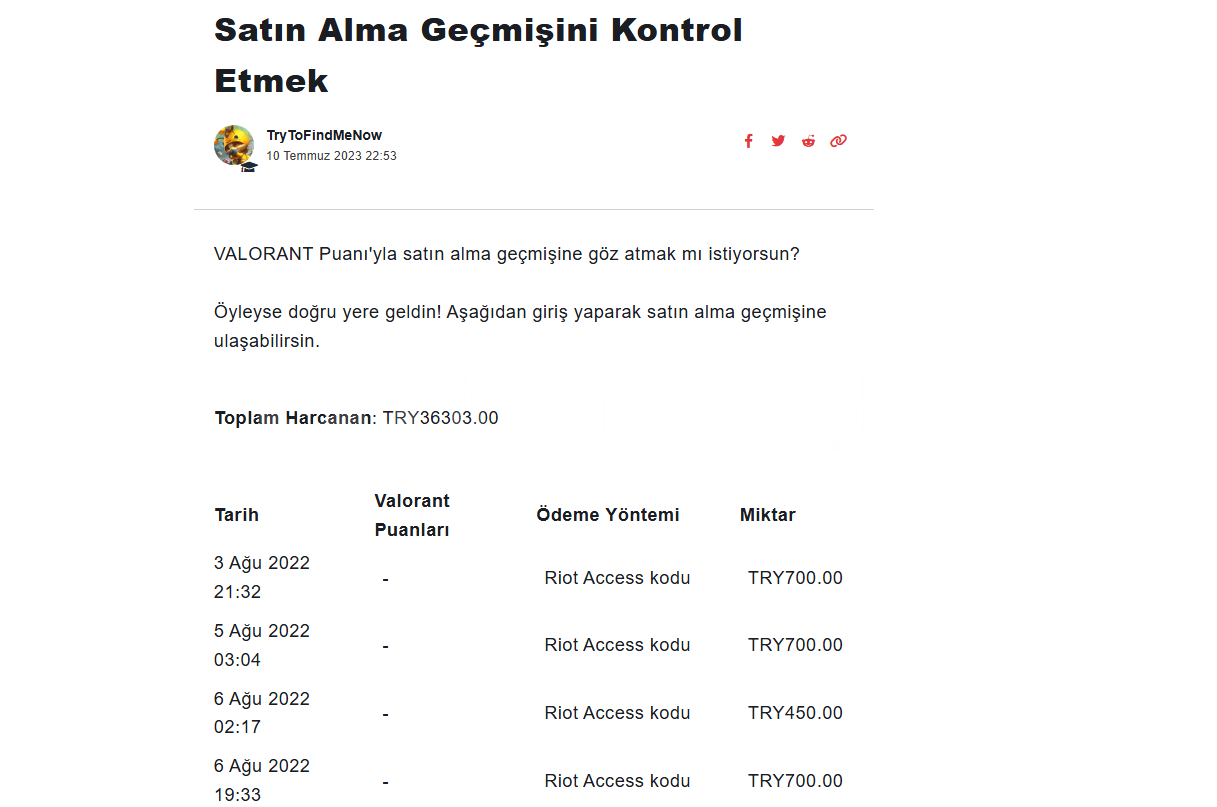Share article on Reddit
Screen dimensions: 1217x807
click(808, 141)
